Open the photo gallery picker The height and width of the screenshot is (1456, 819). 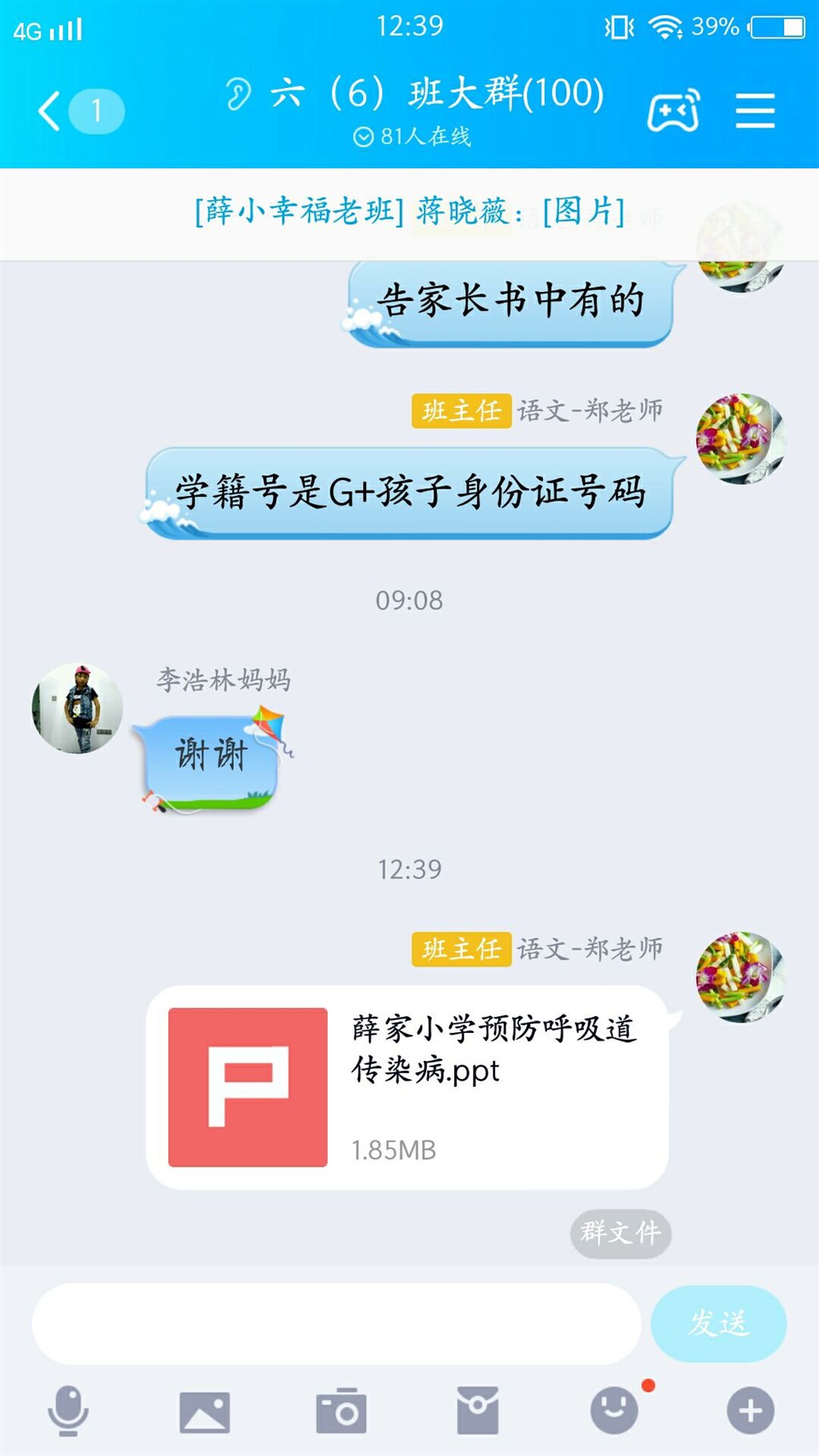tap(205, 1410)
